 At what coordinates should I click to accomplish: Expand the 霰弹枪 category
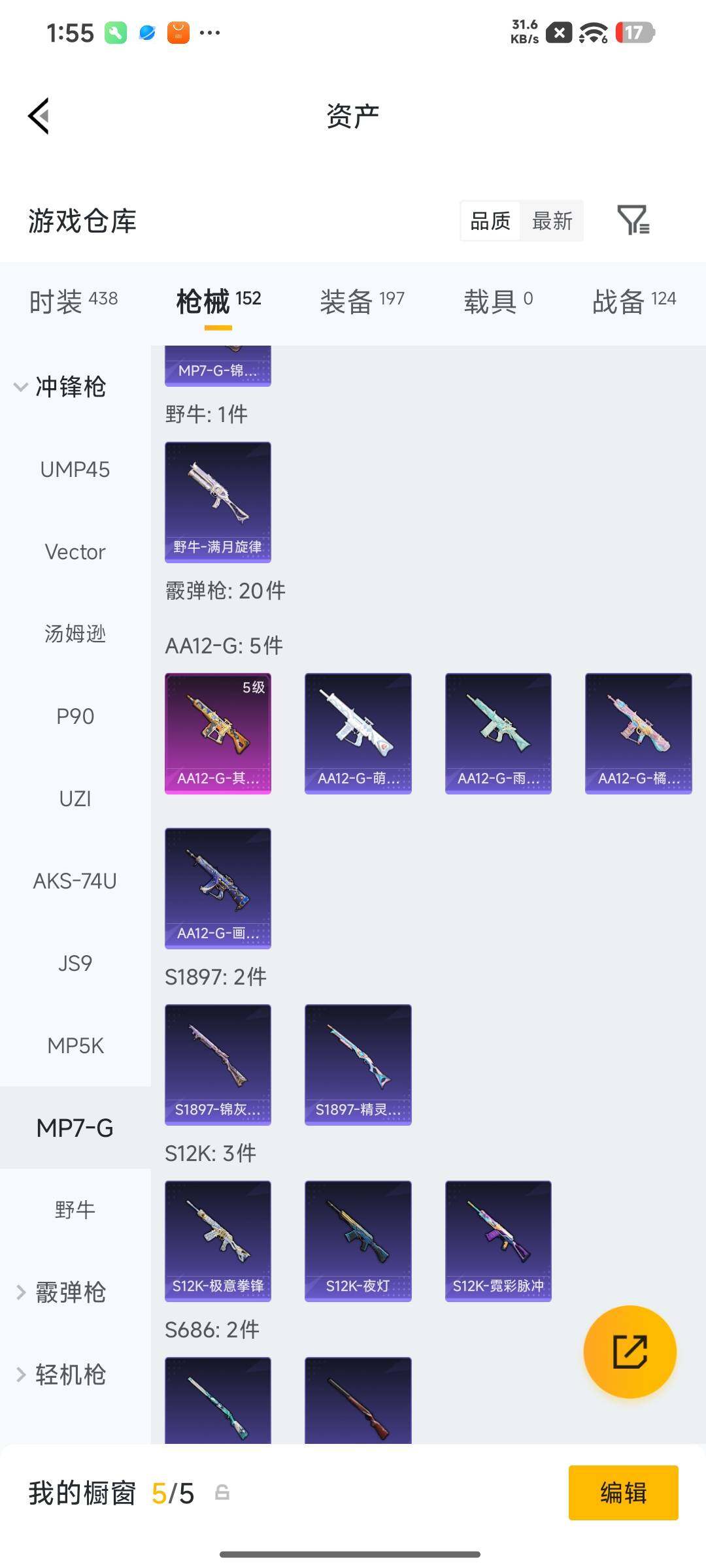(x=60, y=1292)
